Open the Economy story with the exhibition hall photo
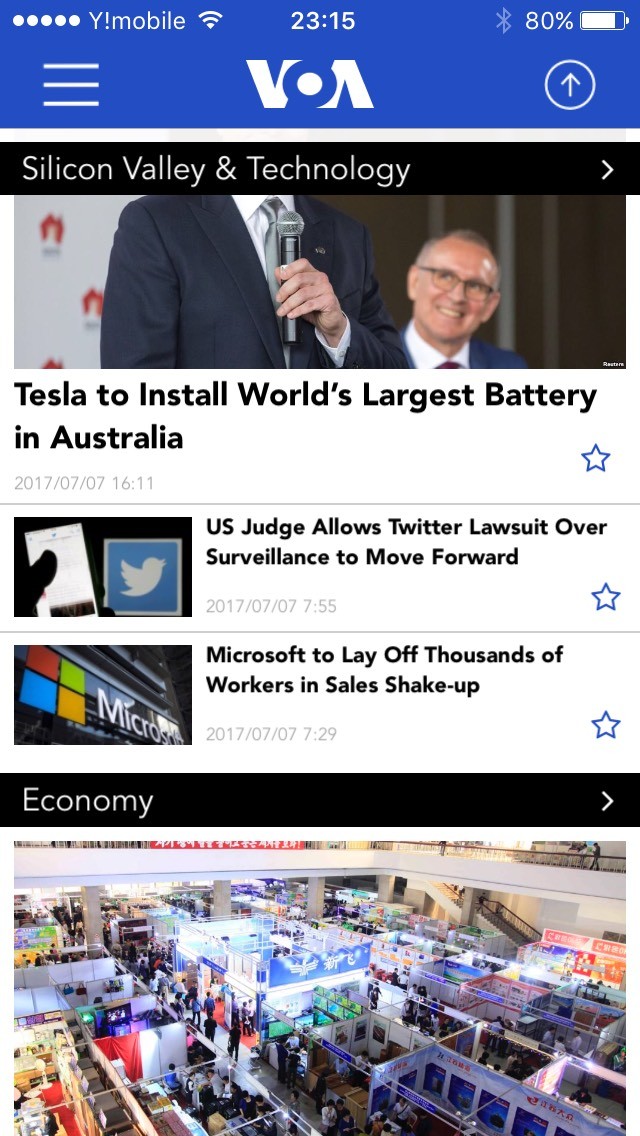Image resolution: width=640 pixels, height=1136 pixels. (x=320, y=985)
